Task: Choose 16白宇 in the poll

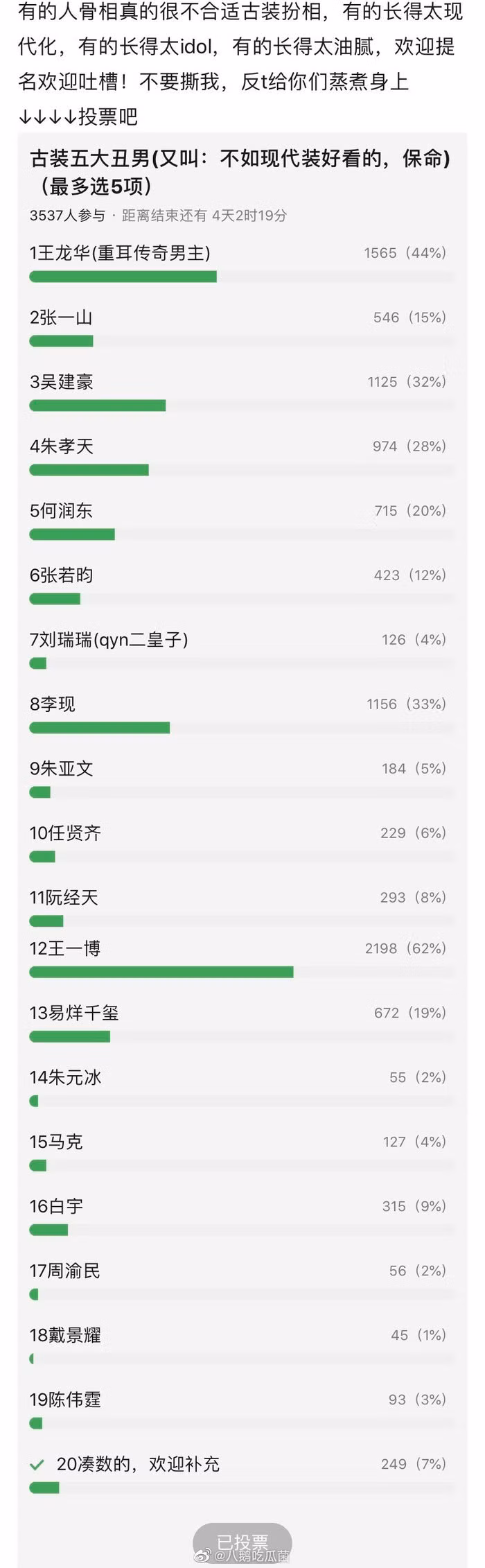Action: click(x=56, y=1206)
